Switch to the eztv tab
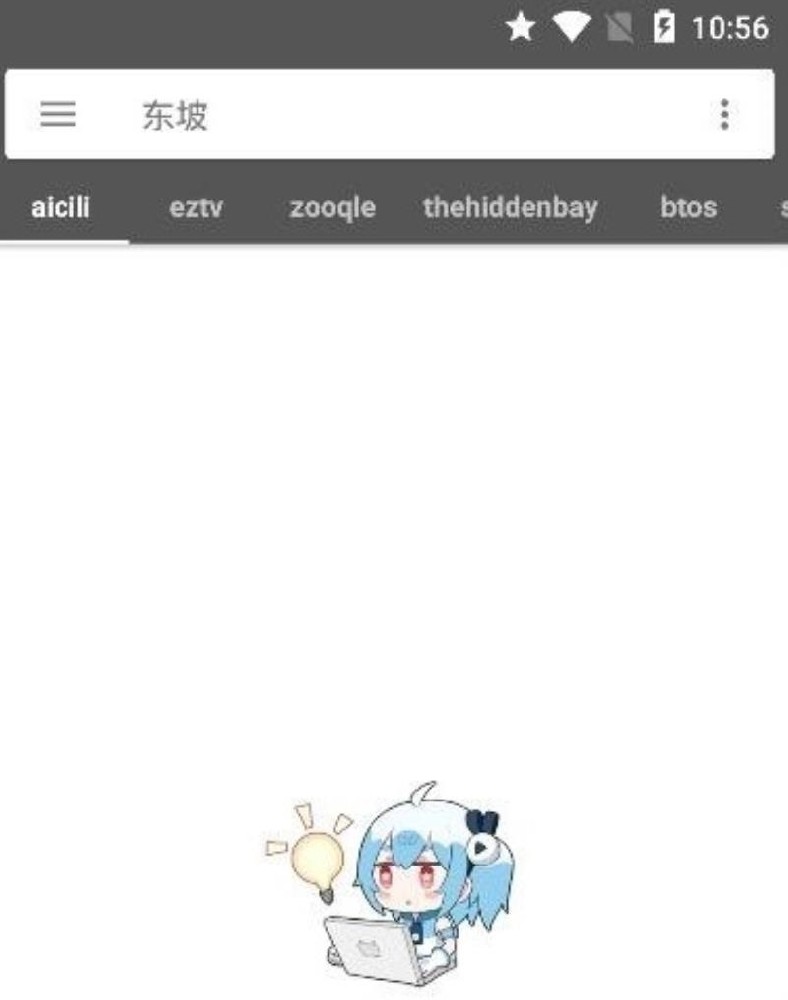The image size is (788, 1000). tap(196, 208)
